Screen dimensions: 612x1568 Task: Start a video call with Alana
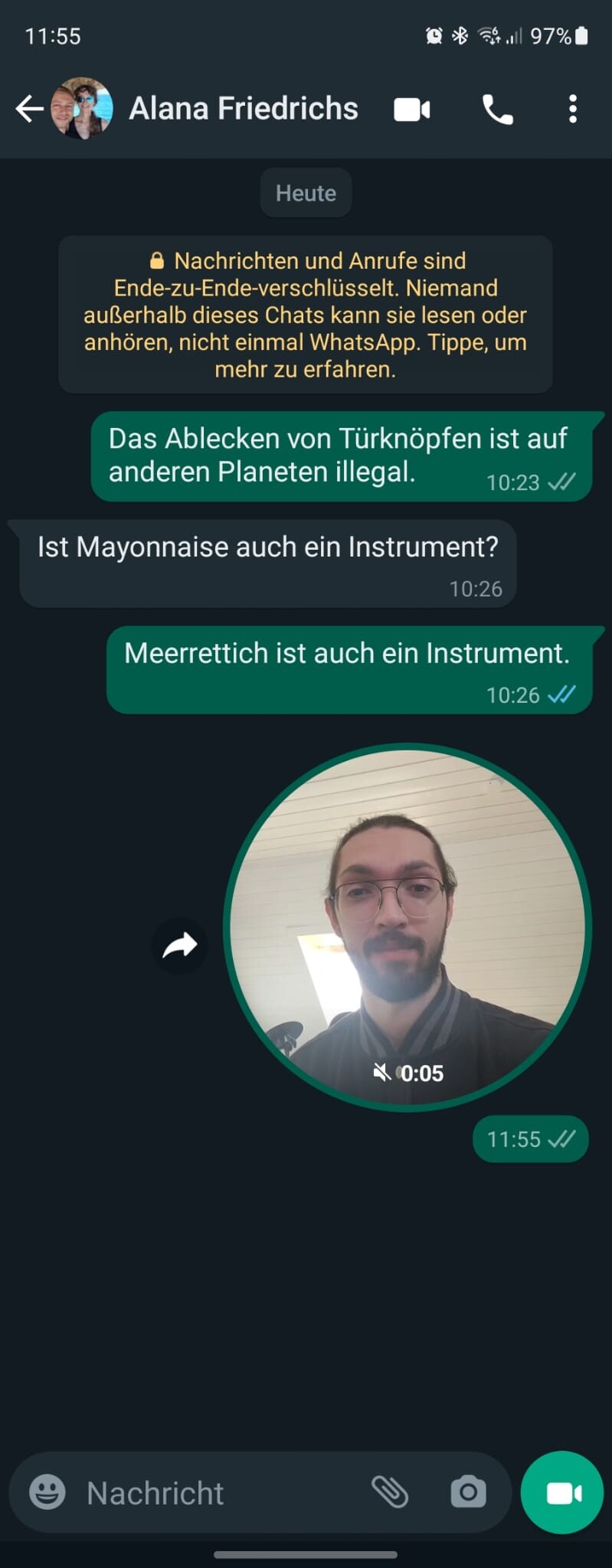pos(411,109)
